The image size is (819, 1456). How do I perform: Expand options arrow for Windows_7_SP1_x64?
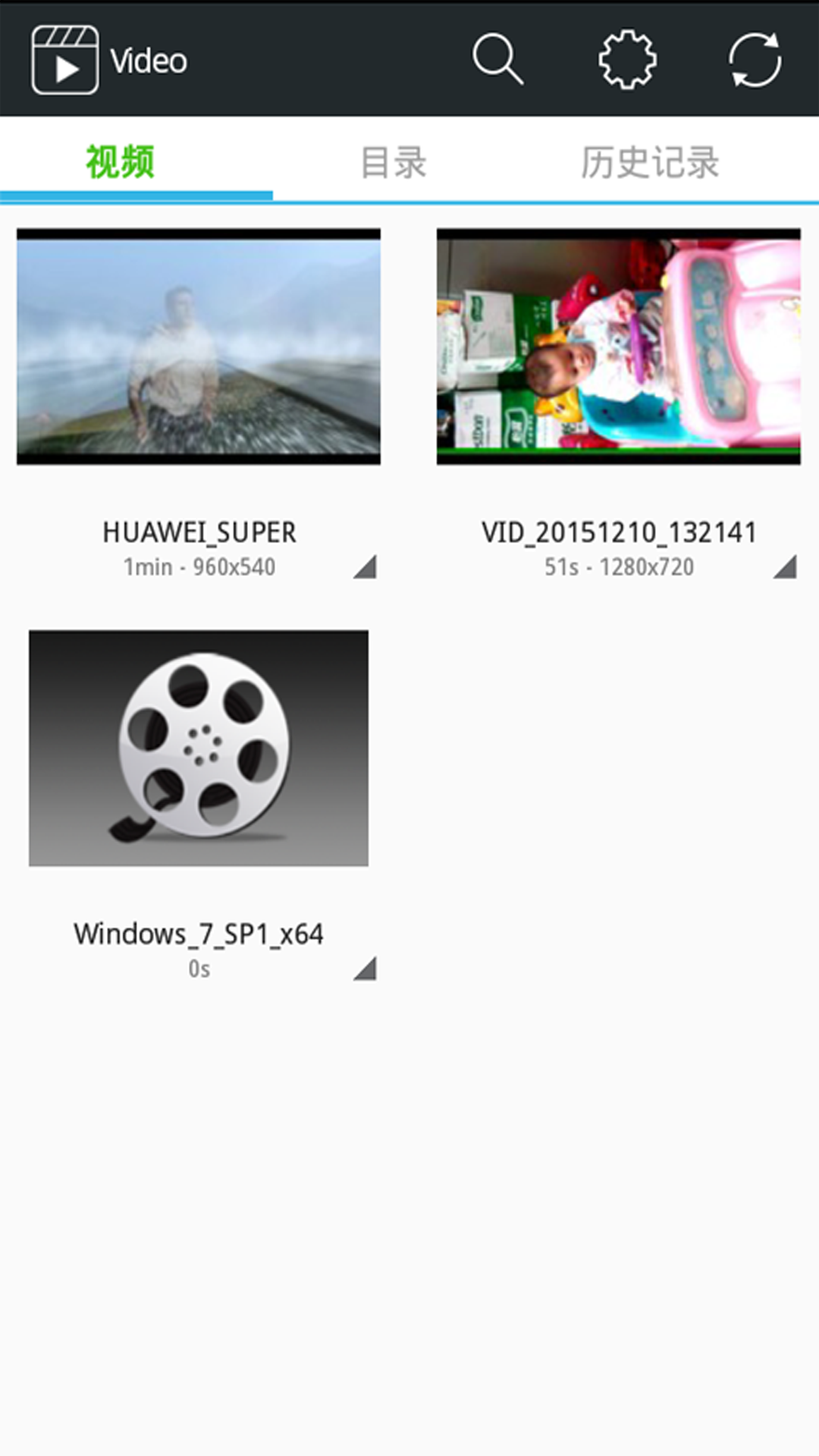coord(365,968)
